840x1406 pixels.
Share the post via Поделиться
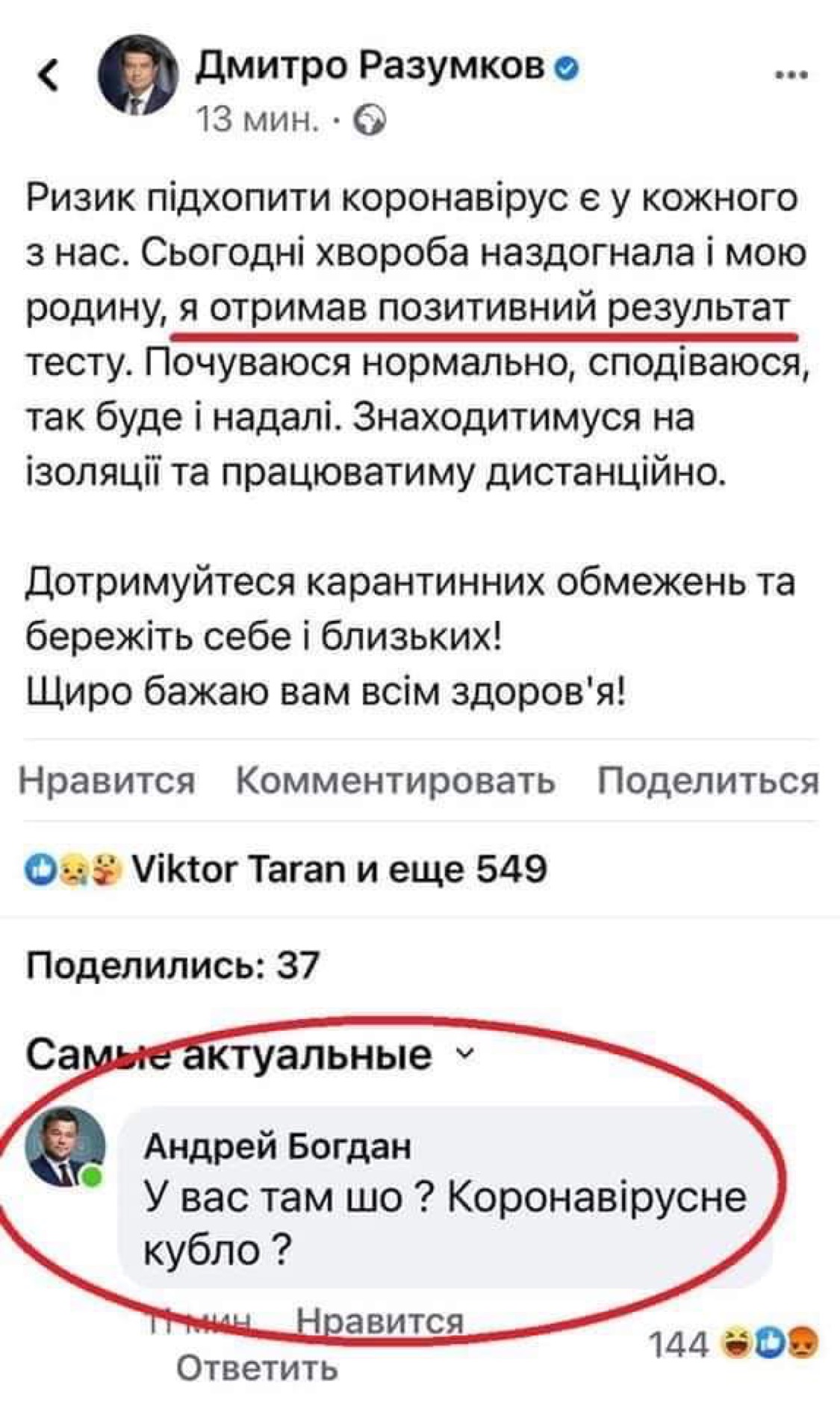[x=707, y=781]
